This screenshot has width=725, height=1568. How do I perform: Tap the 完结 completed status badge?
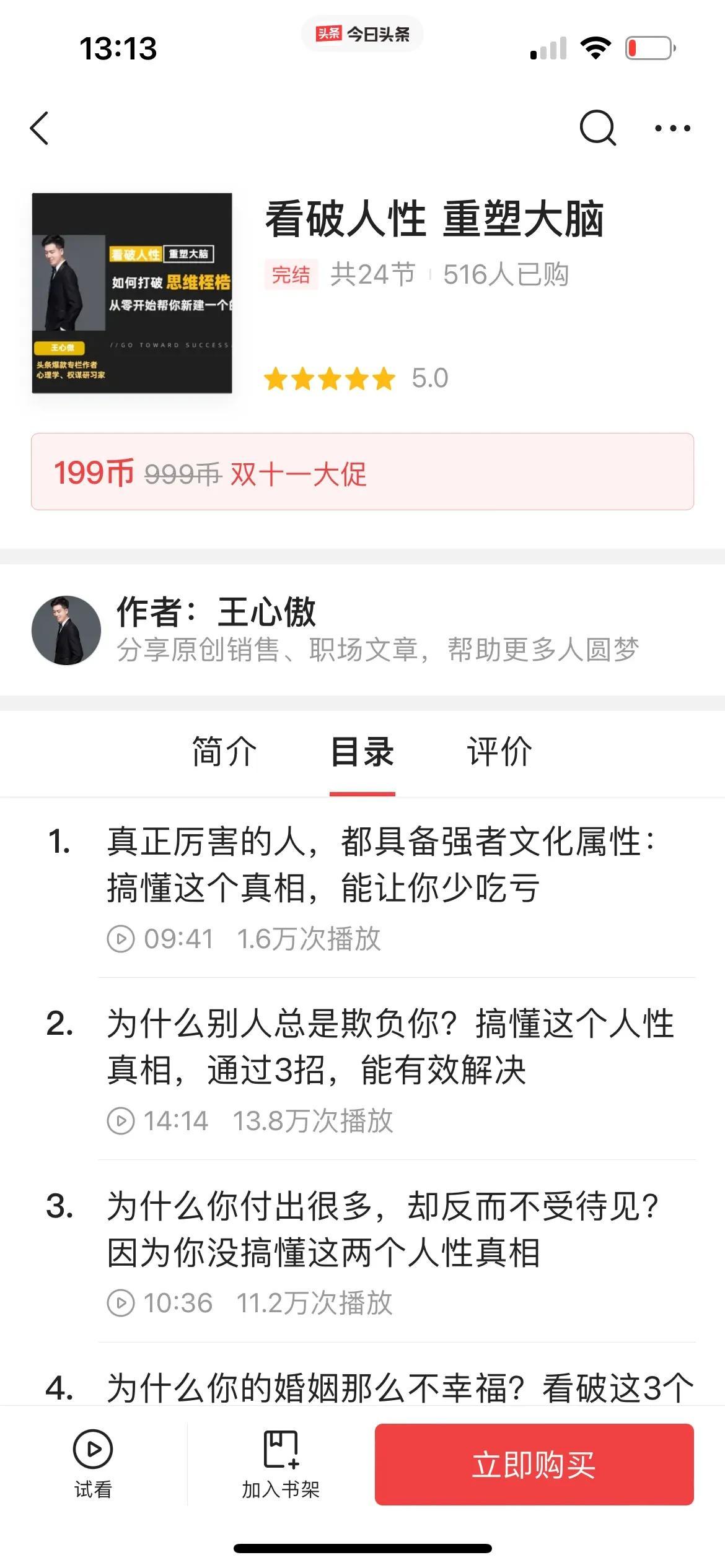click(x=292, y=274)
